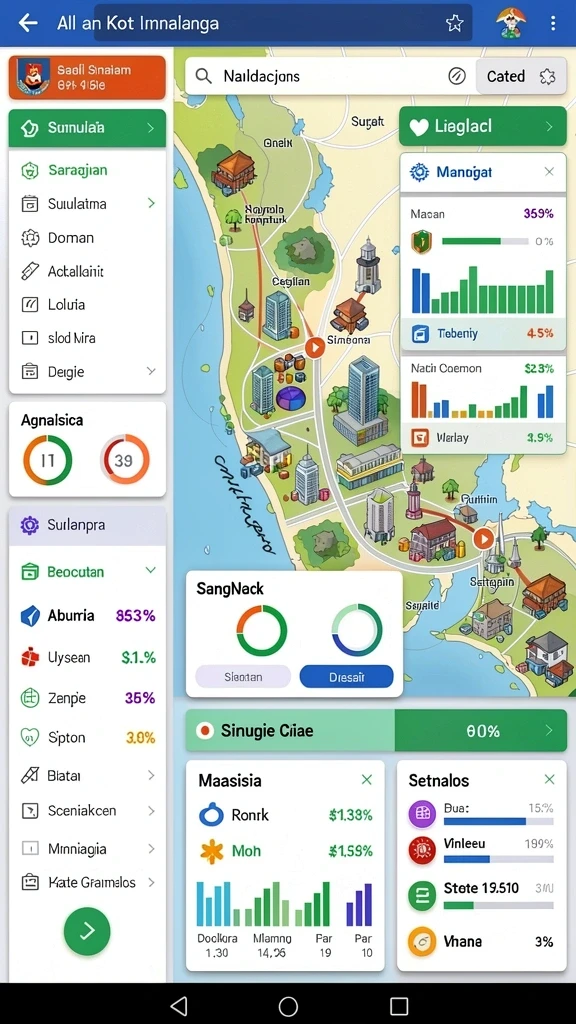The height and width of the screenshot is (1024, 576).
Task: Open the Sinugie Ciiae banner
Action: [x=376, y=730]
